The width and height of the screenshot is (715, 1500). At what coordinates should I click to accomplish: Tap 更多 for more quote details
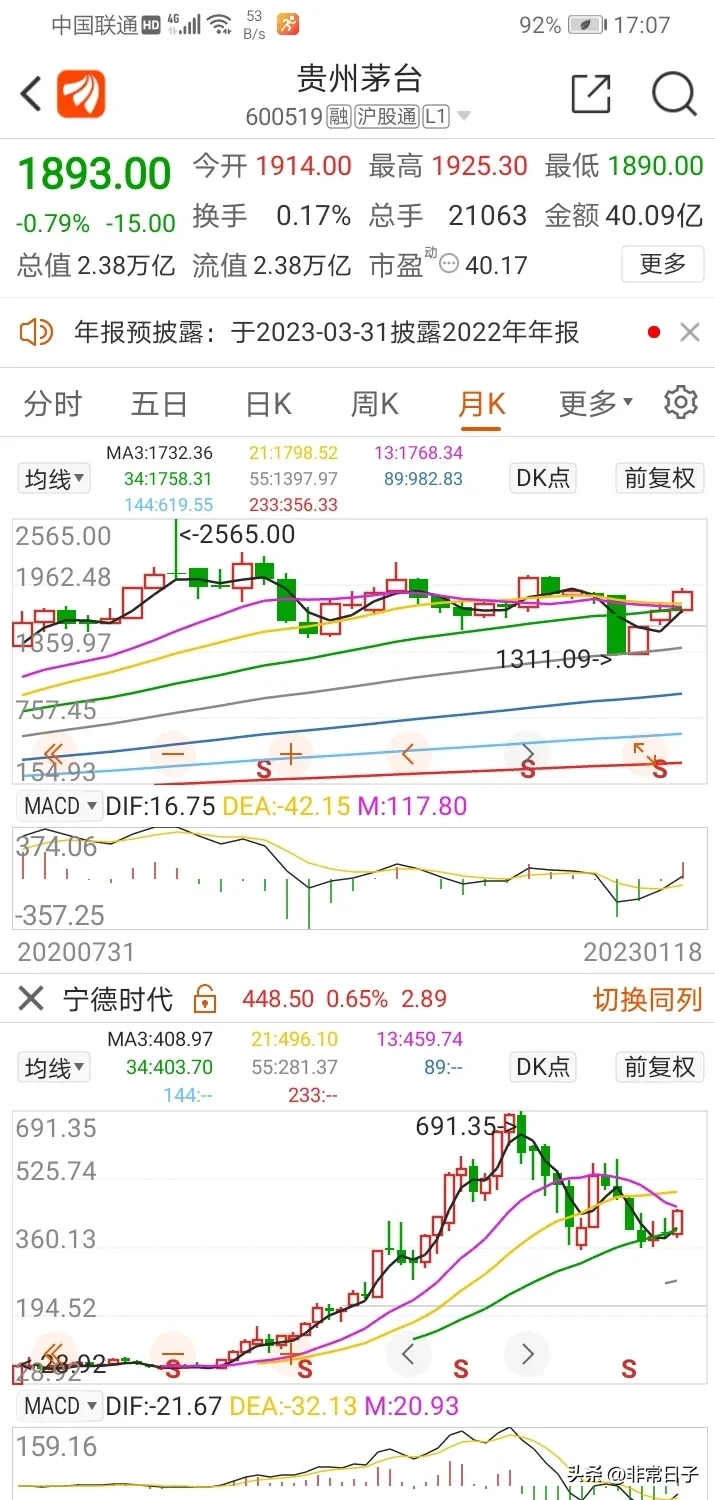click(662, 265)
